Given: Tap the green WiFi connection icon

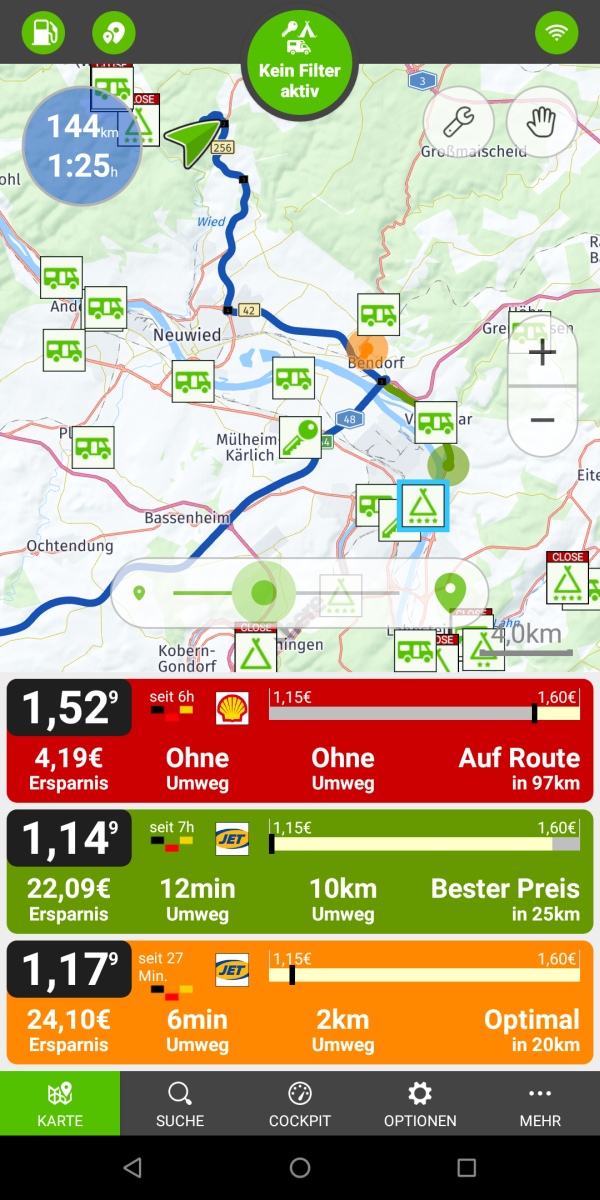Looking at the screenshot, I should (557, 34).
